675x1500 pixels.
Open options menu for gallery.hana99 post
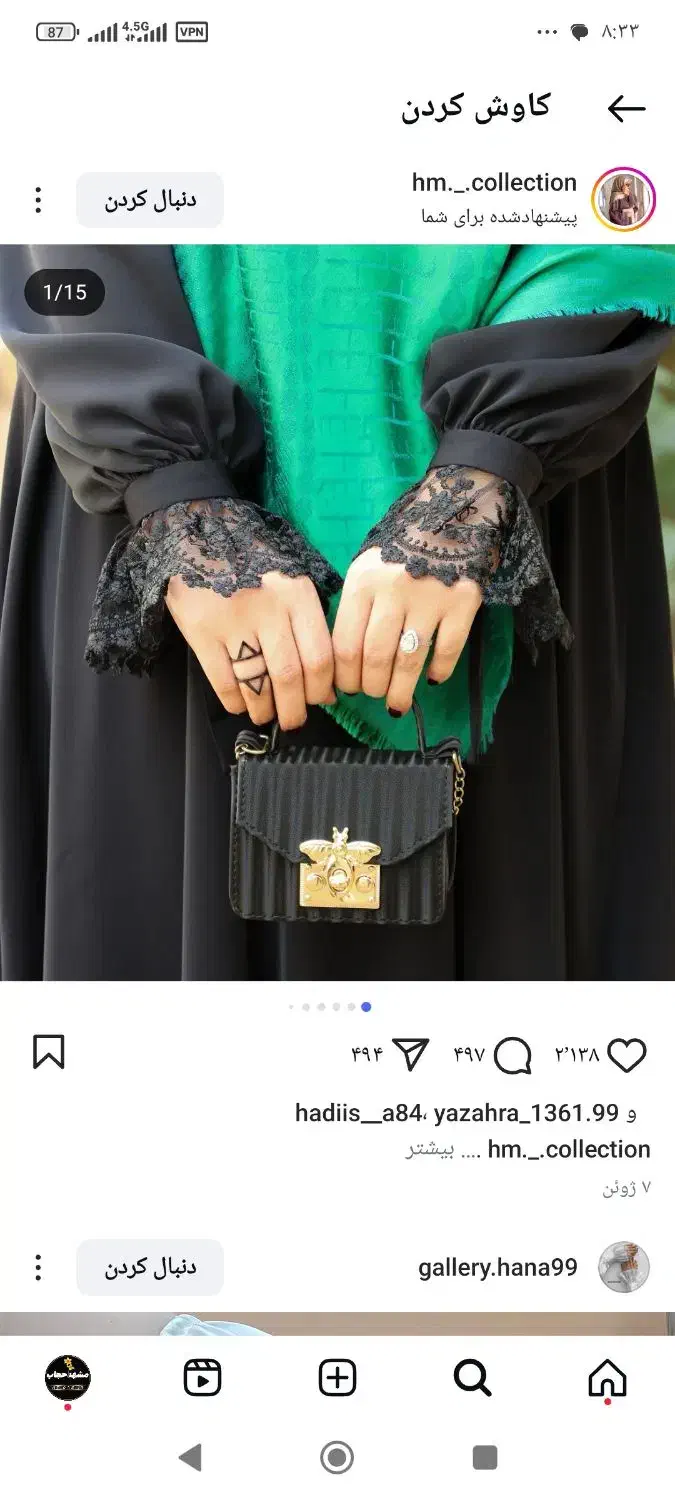[x=38, y=1267]
